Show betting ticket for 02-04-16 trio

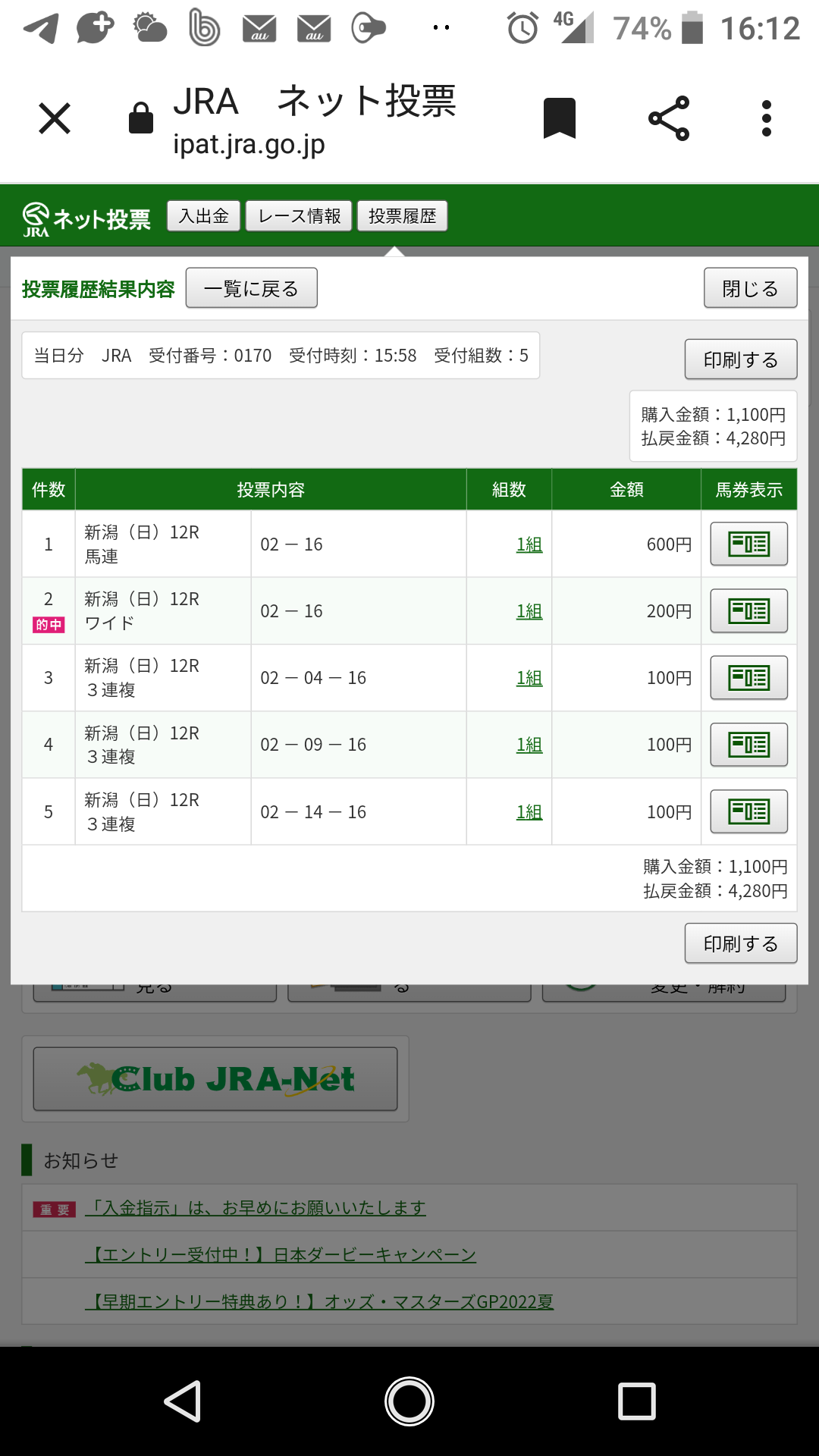(x=748, y=678)
